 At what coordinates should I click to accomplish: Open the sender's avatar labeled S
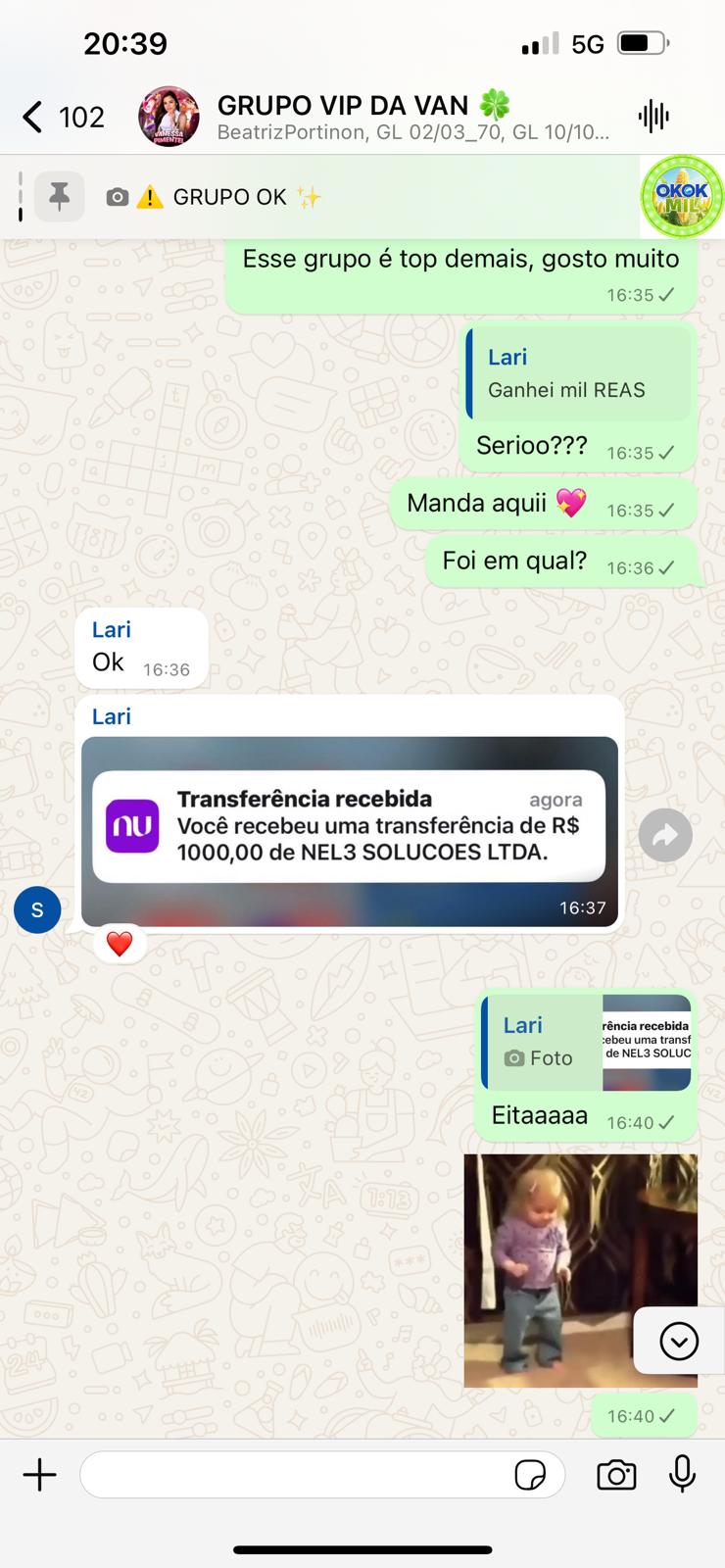point(37,909)
